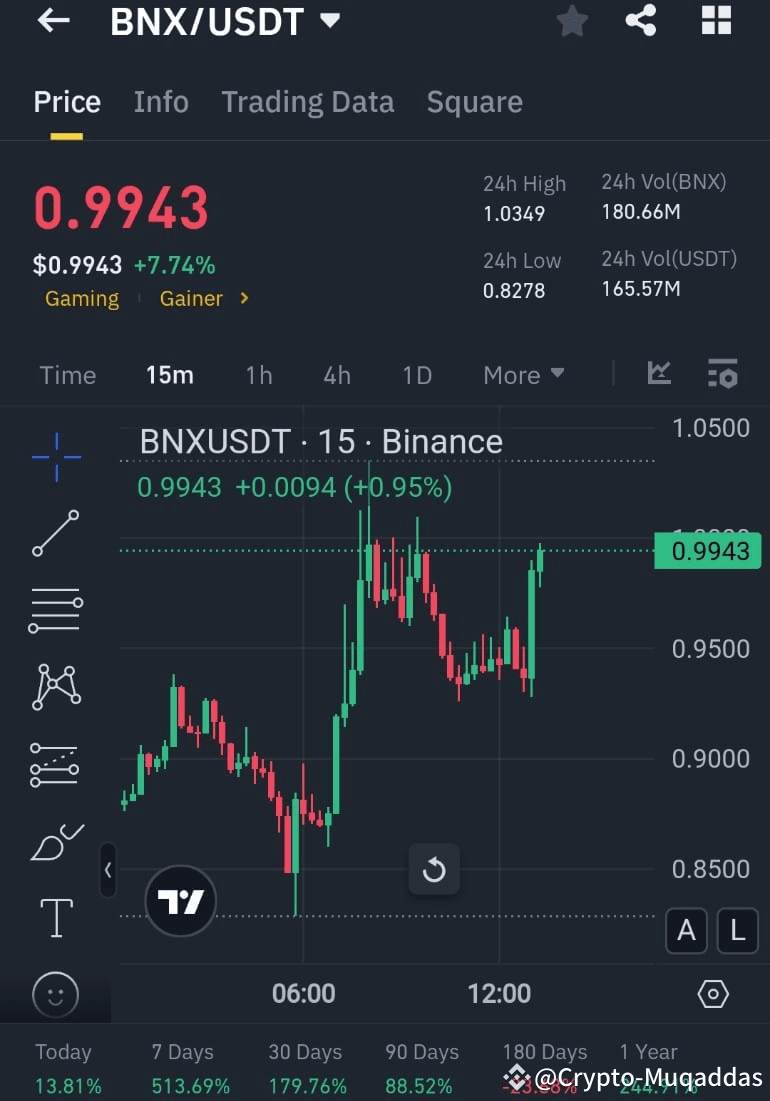Toggle the A auto-scale button
The image size is (770, 1101).
tap(686, 930)
